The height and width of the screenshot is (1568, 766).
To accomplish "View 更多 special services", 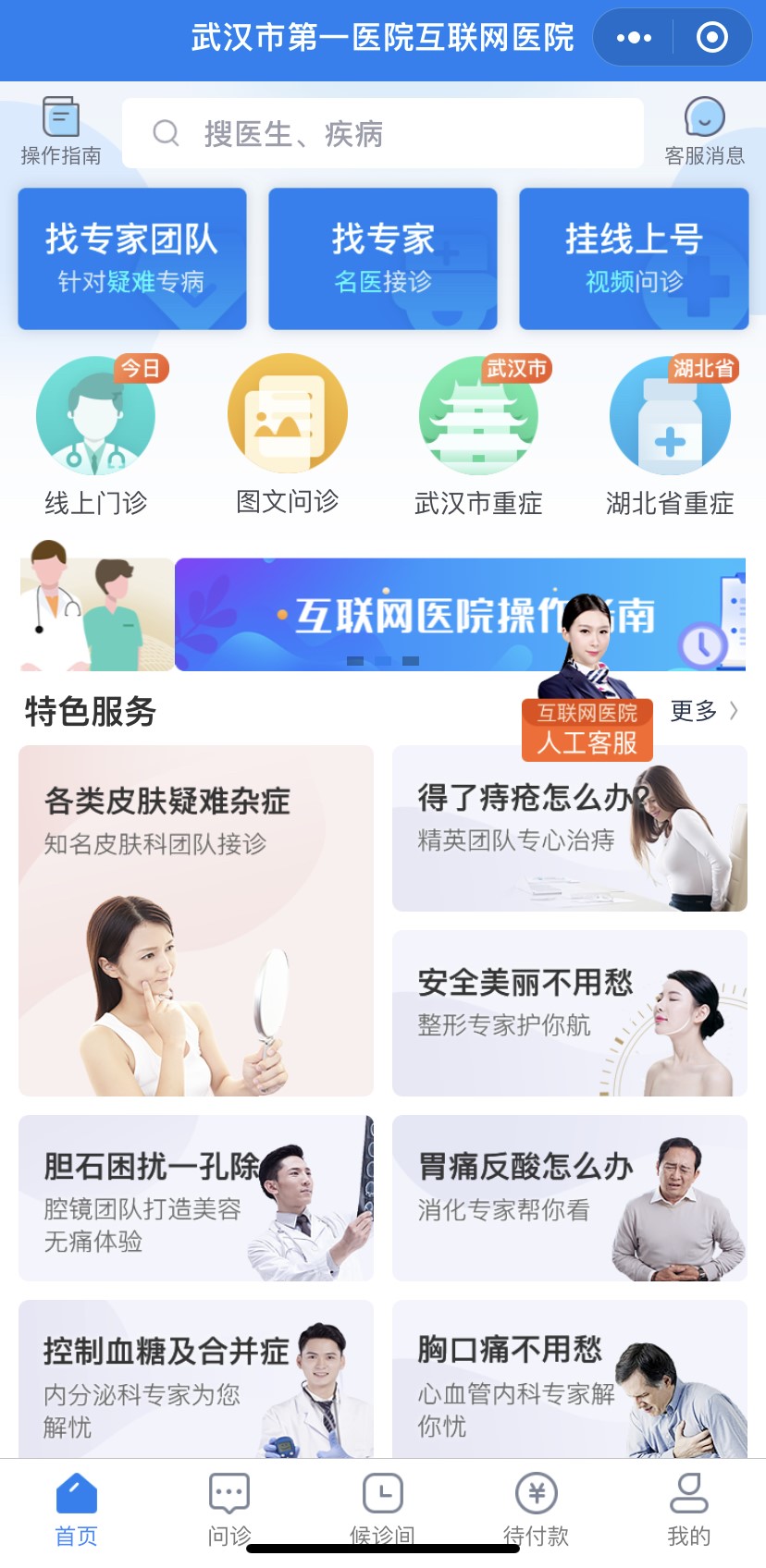I will click(704, 711).
